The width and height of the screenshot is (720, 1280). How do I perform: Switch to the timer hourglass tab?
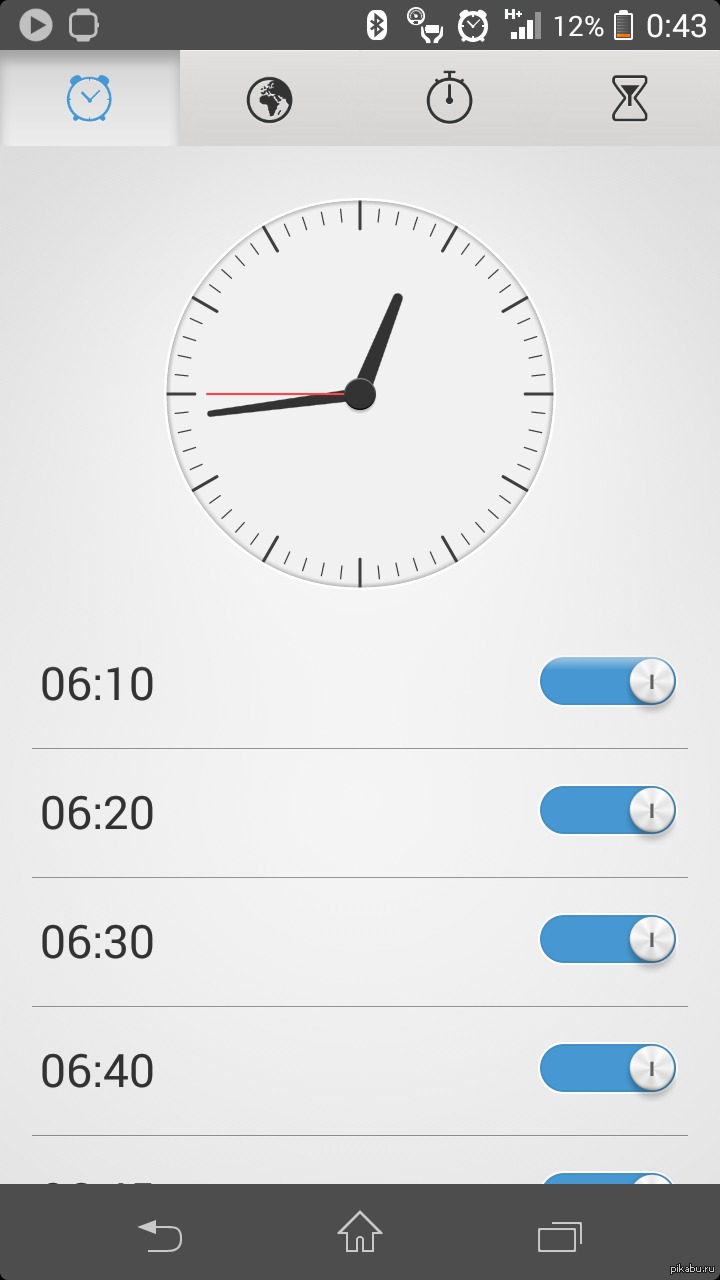[x=629, y=98]
